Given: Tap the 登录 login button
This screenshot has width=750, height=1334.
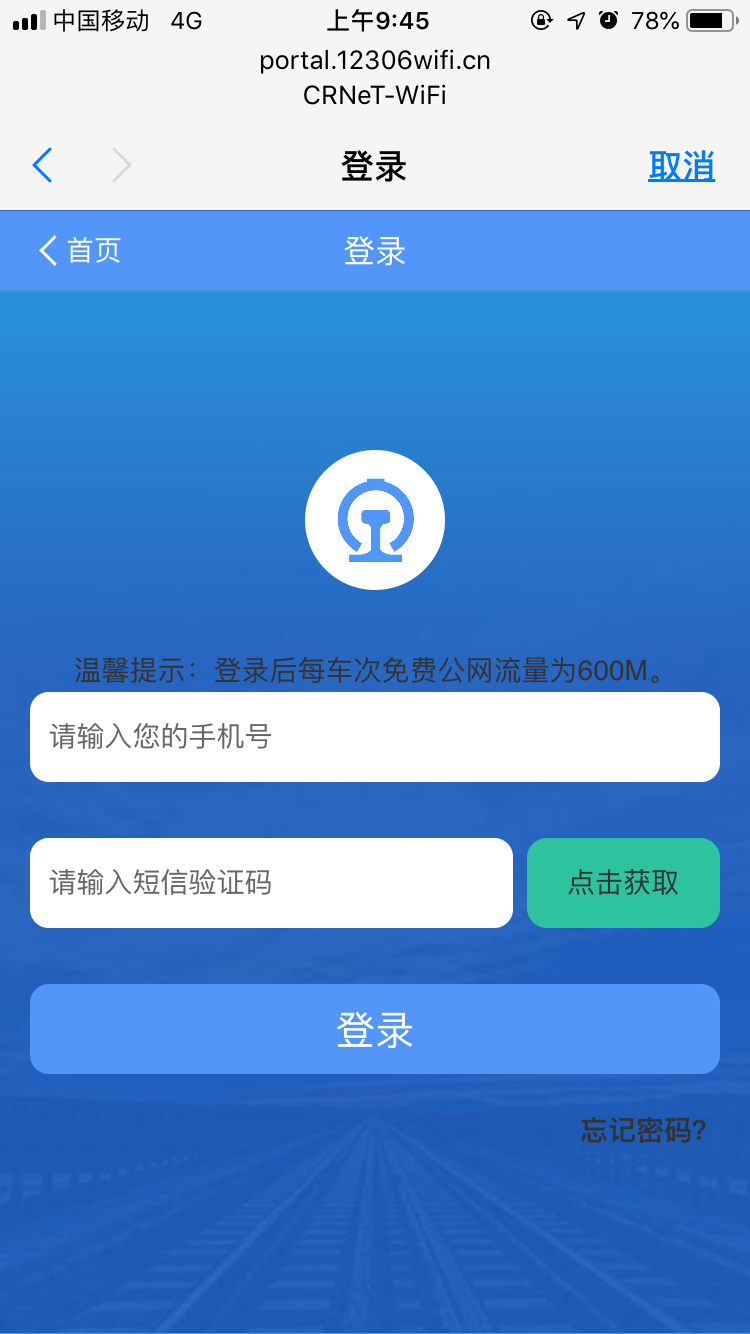Looking at the screenshot, I should click(x=374, y=1029).
